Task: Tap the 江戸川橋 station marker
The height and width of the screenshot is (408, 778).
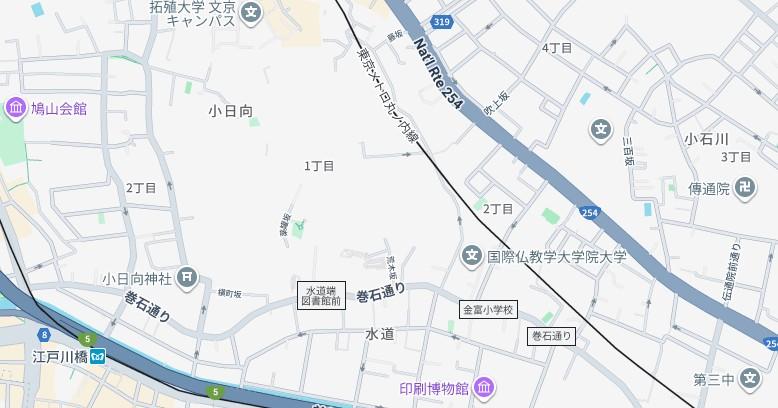Action: (x=98, y=356)
